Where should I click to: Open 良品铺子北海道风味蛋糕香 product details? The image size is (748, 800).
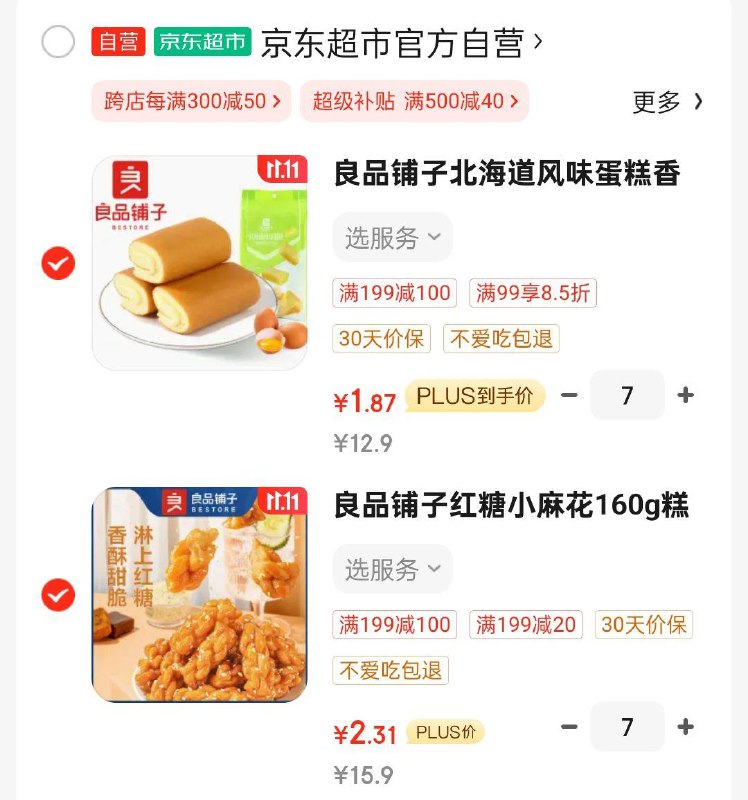click(x=507, y=174)
